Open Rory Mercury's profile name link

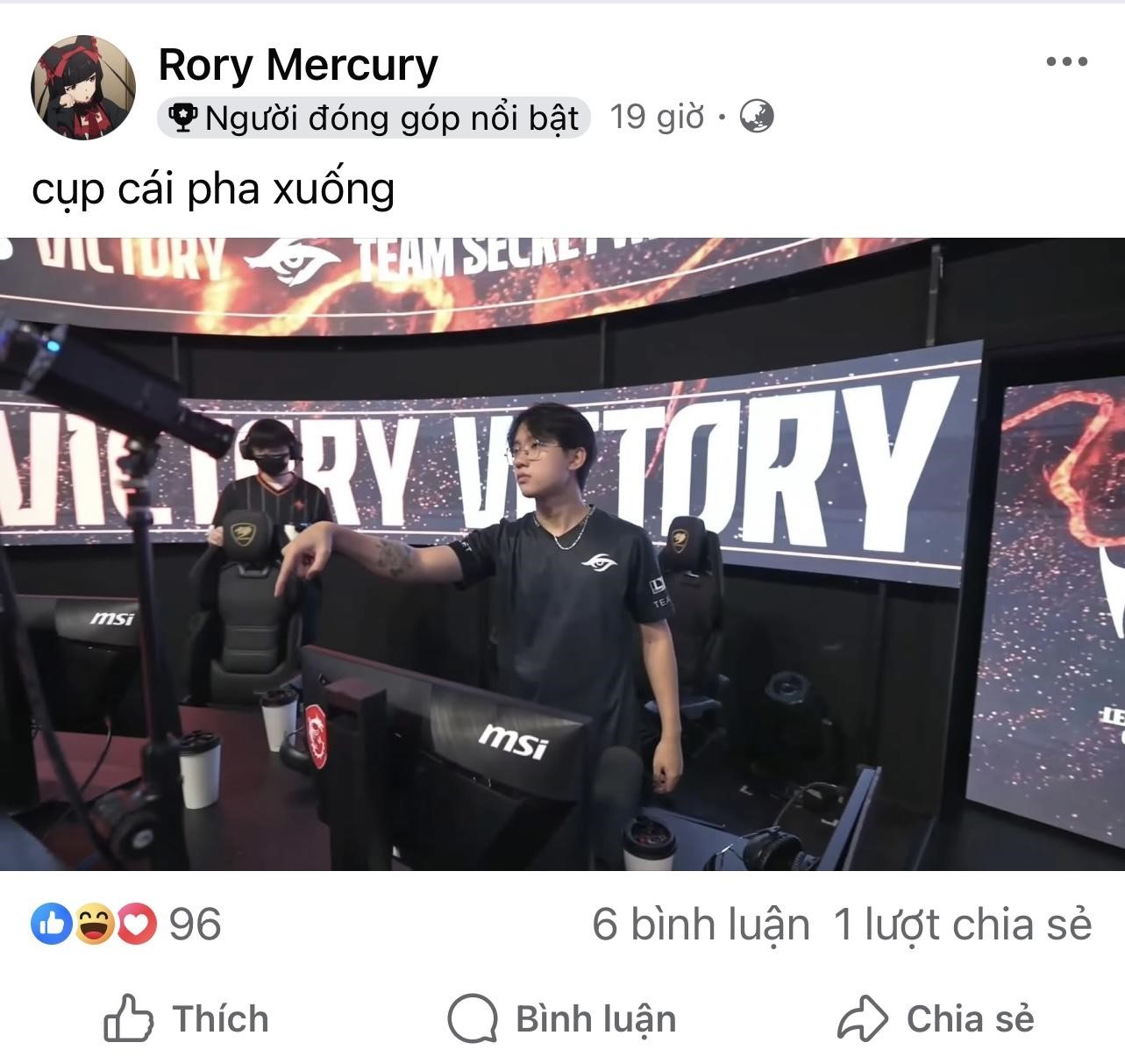click(x=297, y=65)
